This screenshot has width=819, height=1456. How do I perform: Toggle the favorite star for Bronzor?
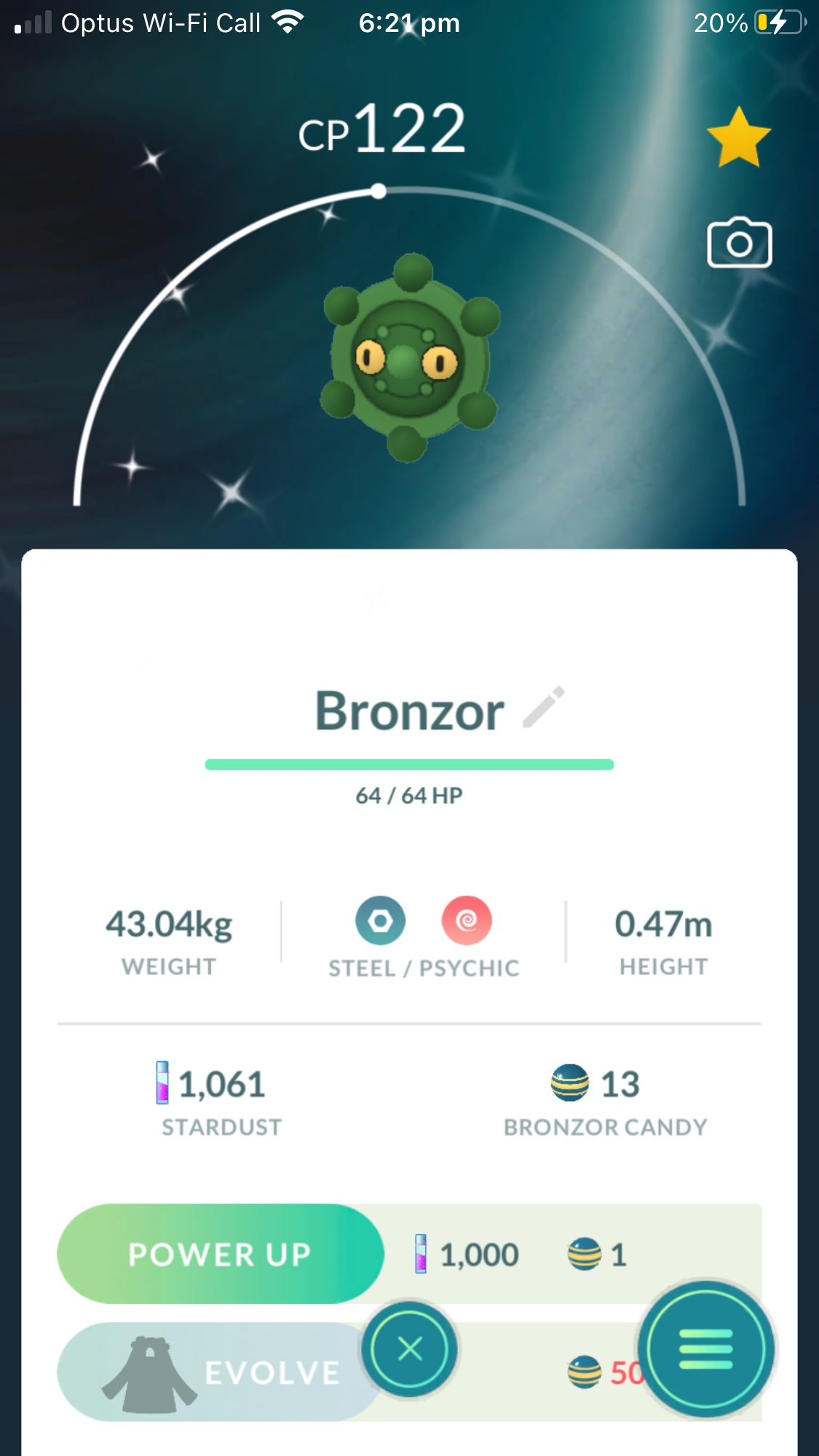tap(738, 138)
